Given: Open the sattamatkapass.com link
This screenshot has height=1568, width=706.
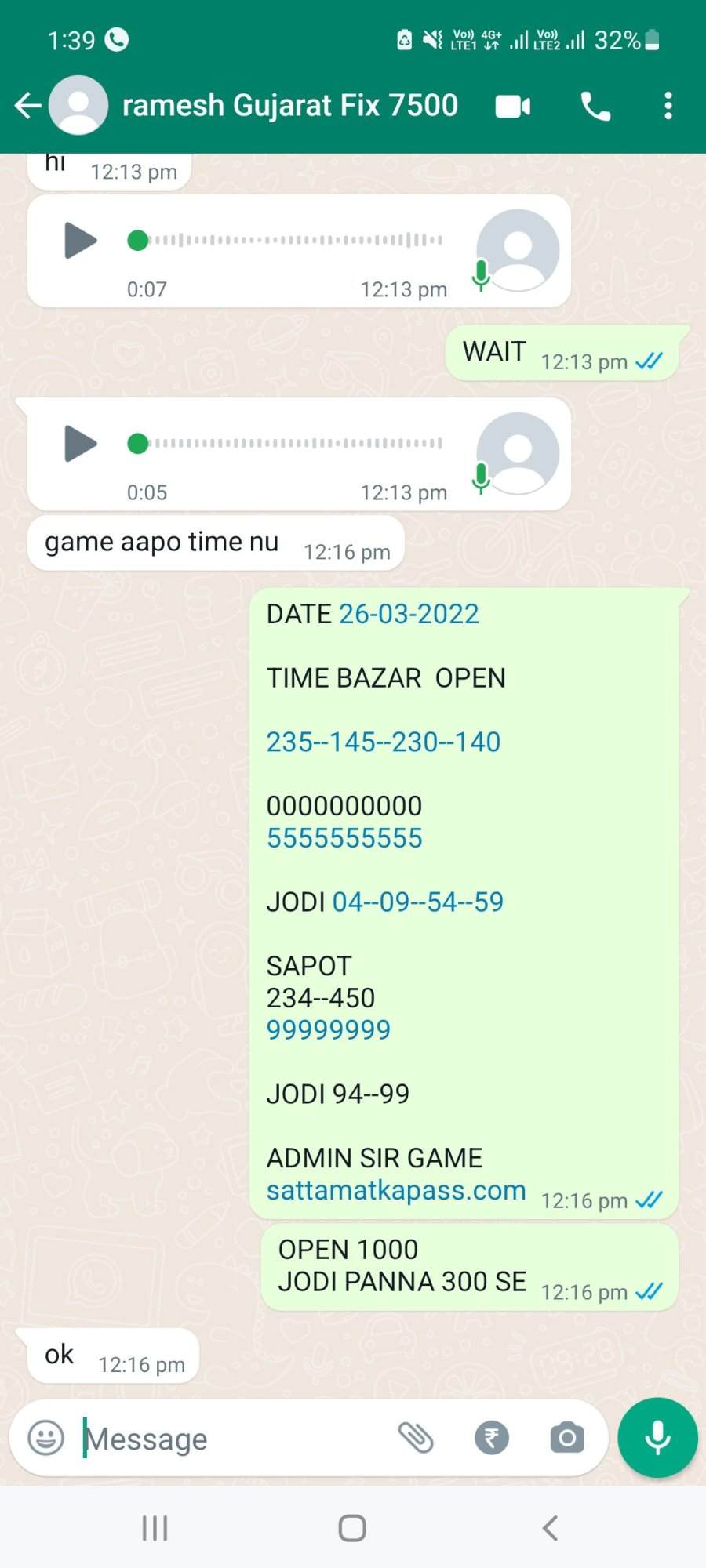Looking at the screenshot, I should pyautogui.click(x=396, y=1190).
